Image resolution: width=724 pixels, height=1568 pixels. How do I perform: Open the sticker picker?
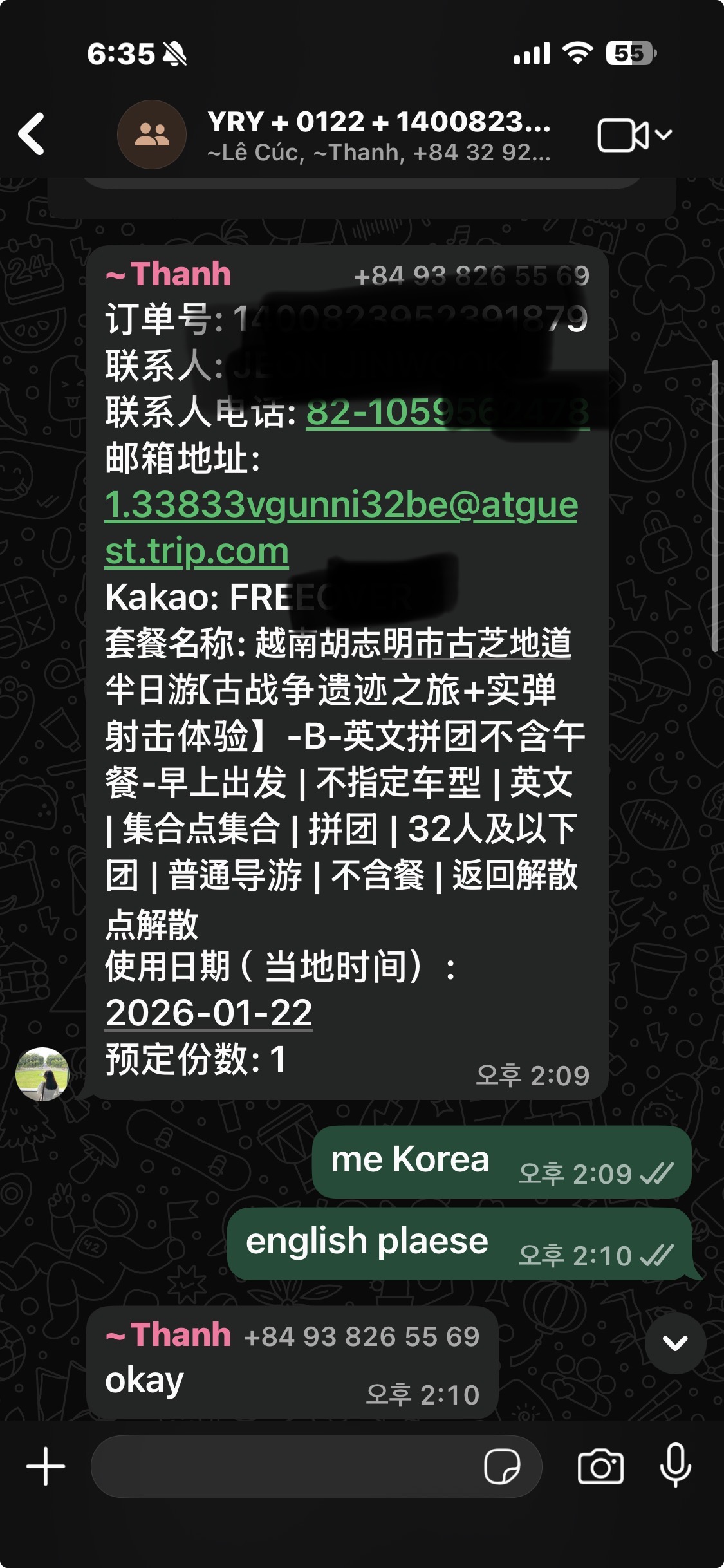pyautogui.click(x=502, y=1467)
